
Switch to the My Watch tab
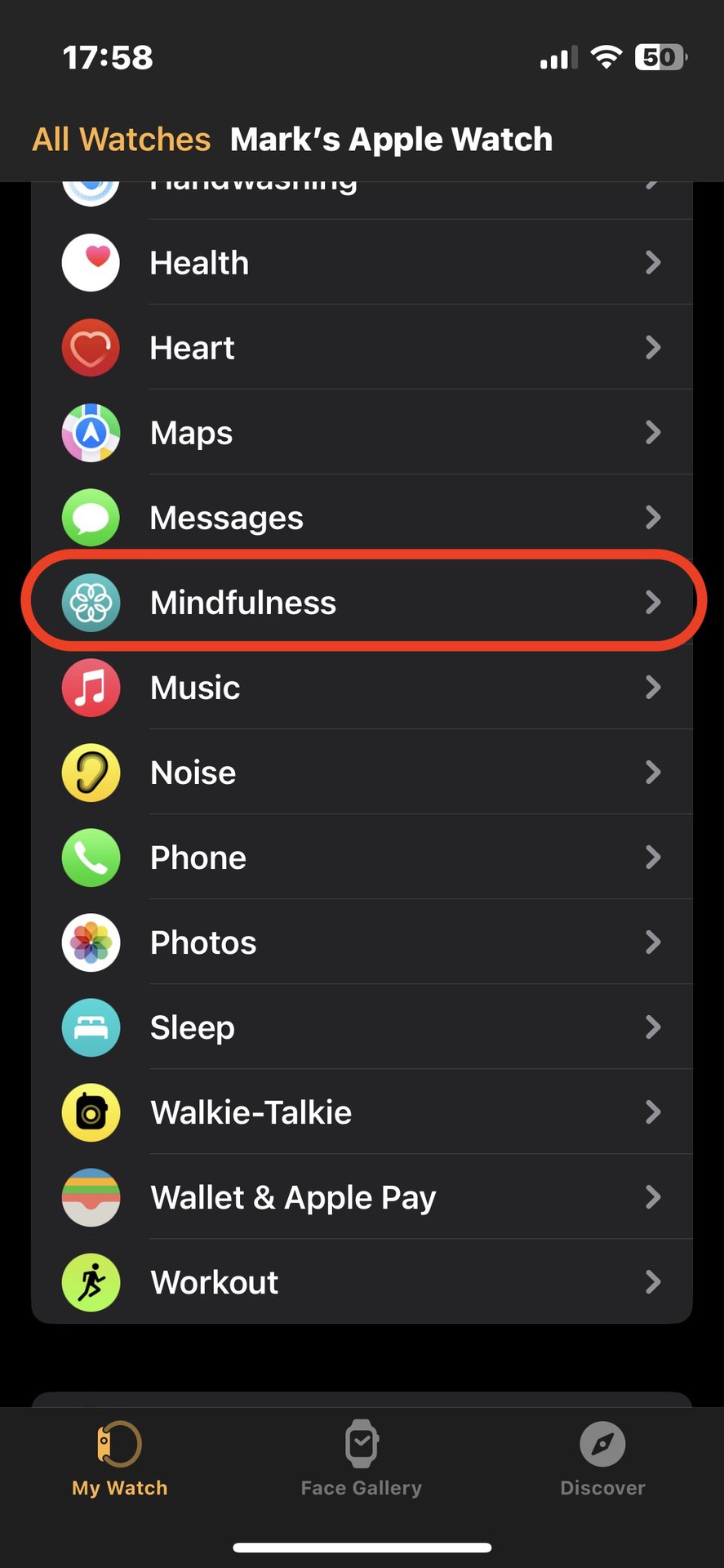click(120, 1459)
